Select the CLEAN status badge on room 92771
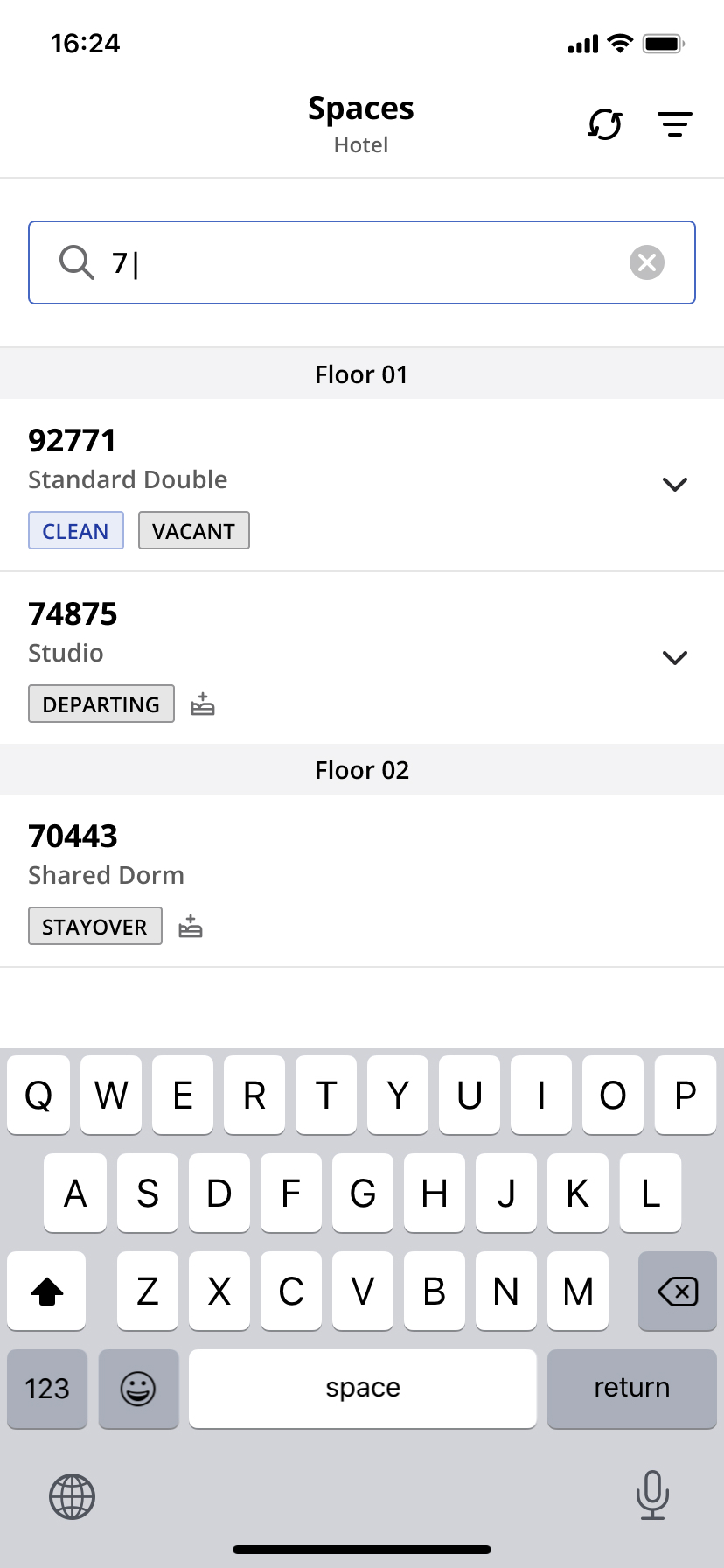 [75, 530]
